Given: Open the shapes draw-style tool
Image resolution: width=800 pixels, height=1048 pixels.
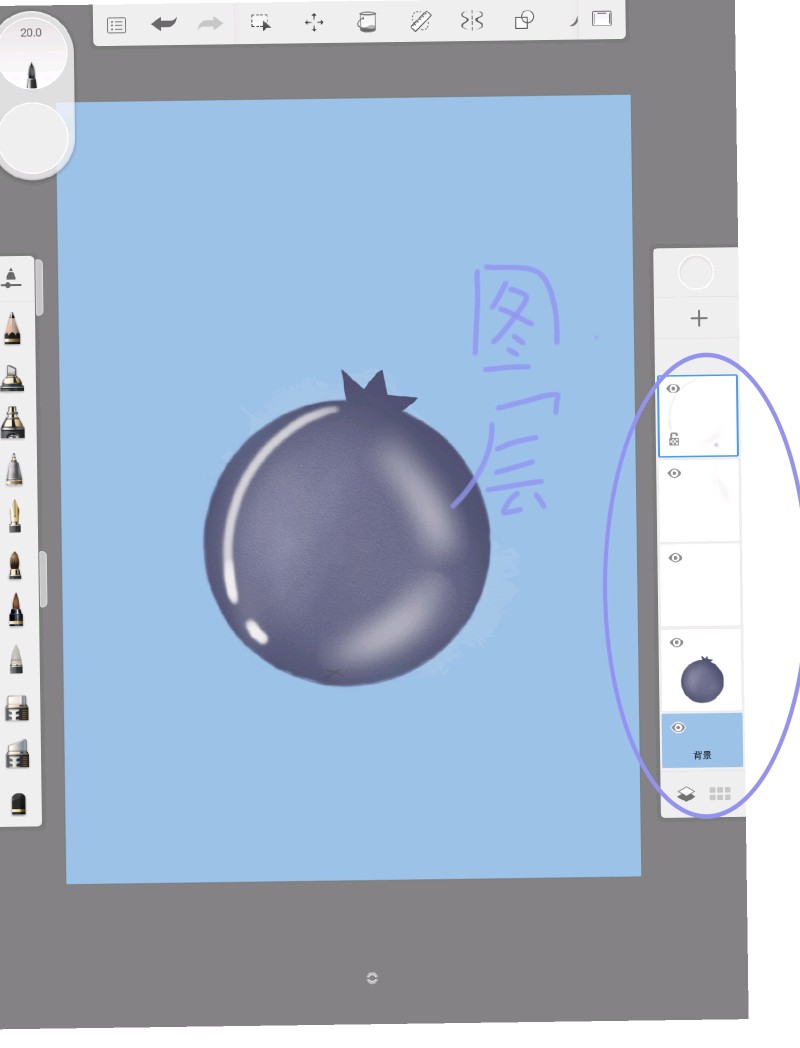Looking at the screenshot, I should 523,20.
